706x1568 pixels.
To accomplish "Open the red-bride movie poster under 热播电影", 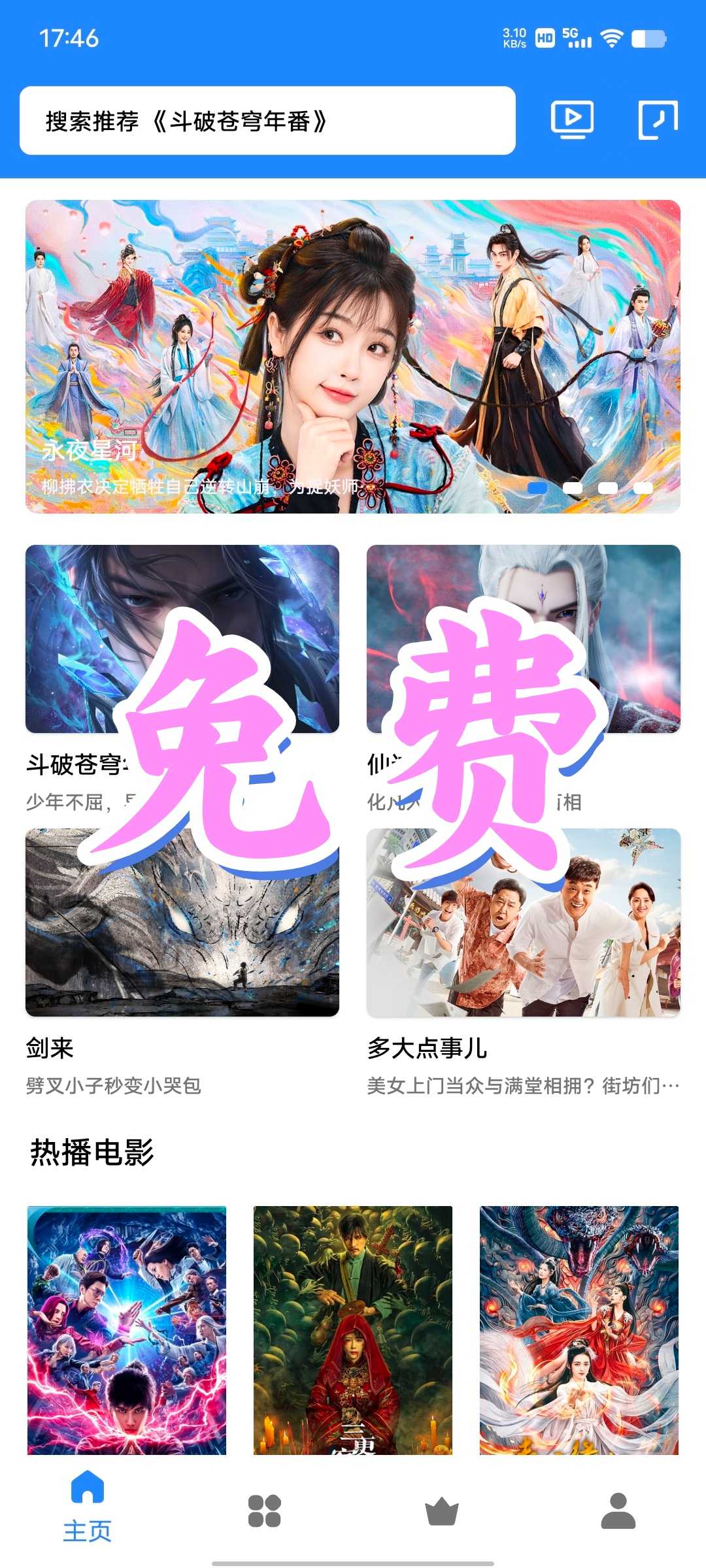I will pyautogui.click(x=353, y=1330).
